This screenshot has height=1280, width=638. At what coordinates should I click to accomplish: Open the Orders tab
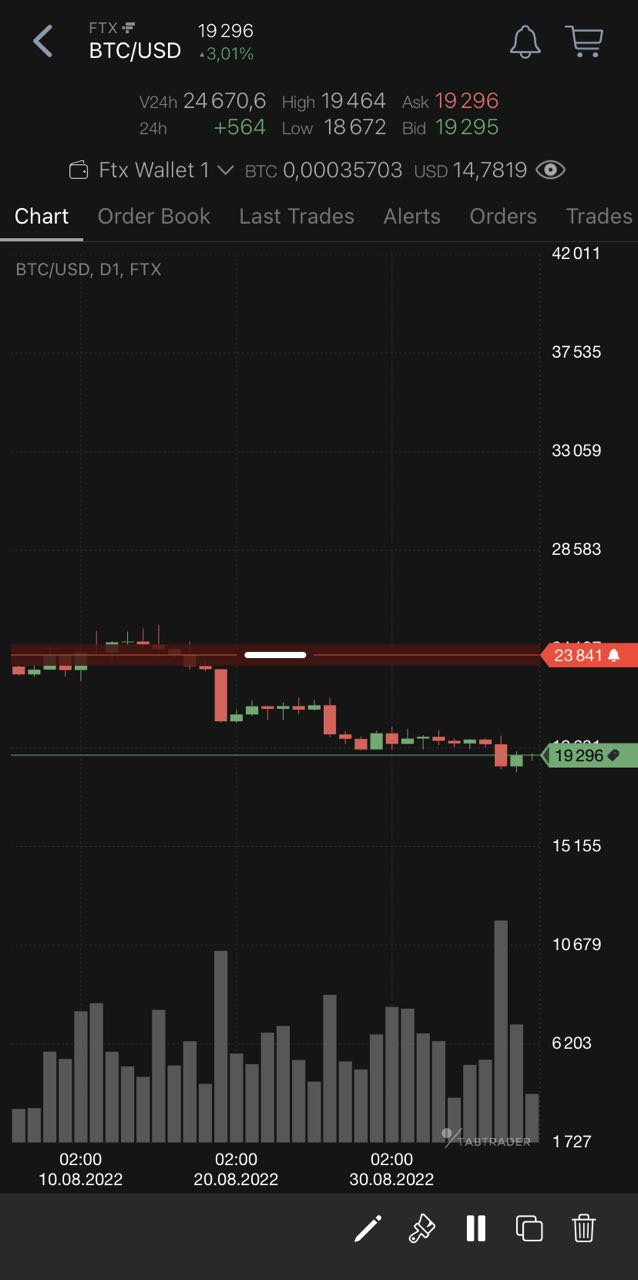(x=503, y=216)
